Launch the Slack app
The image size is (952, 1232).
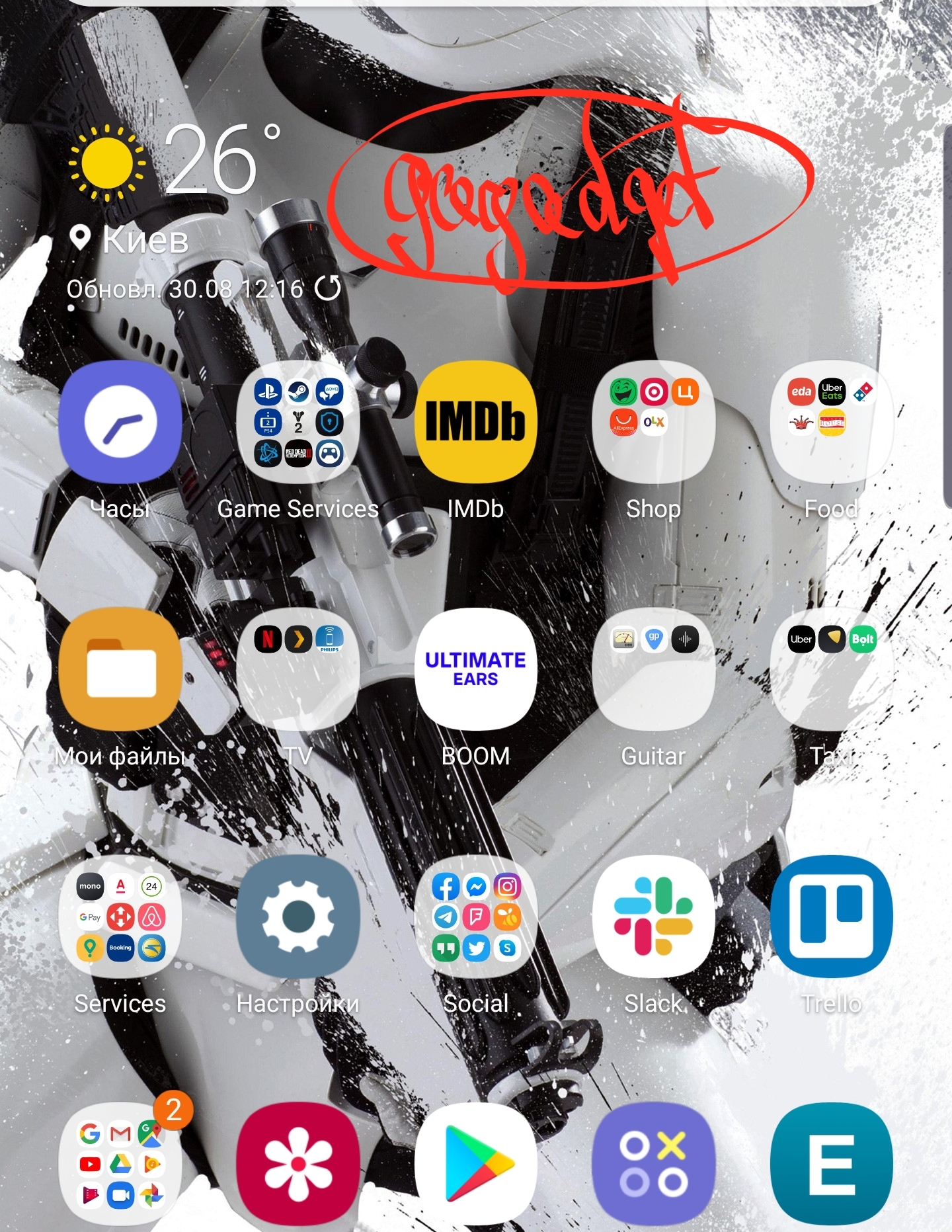pos(653,917)
